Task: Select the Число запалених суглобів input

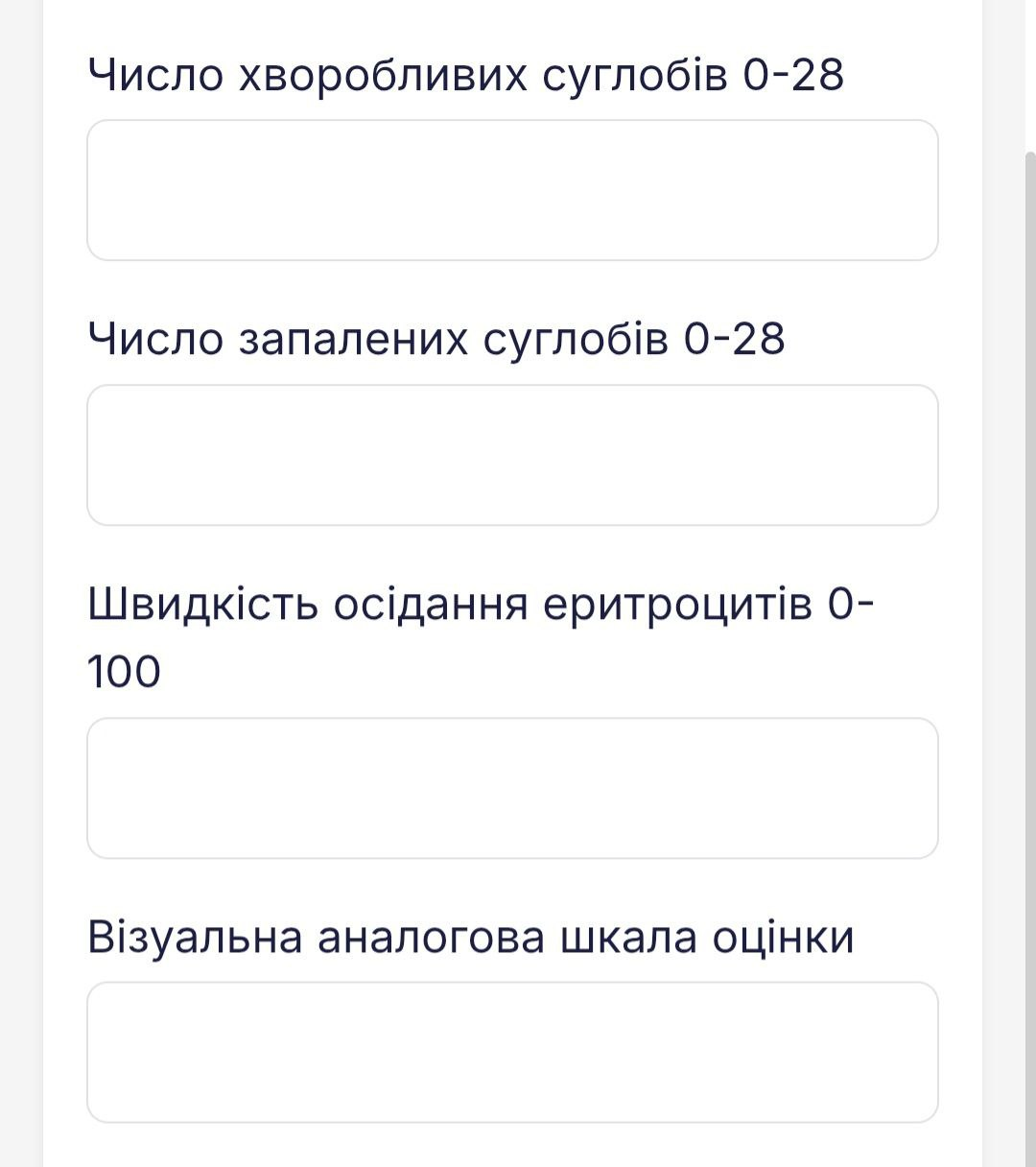Action: [512, 455]
